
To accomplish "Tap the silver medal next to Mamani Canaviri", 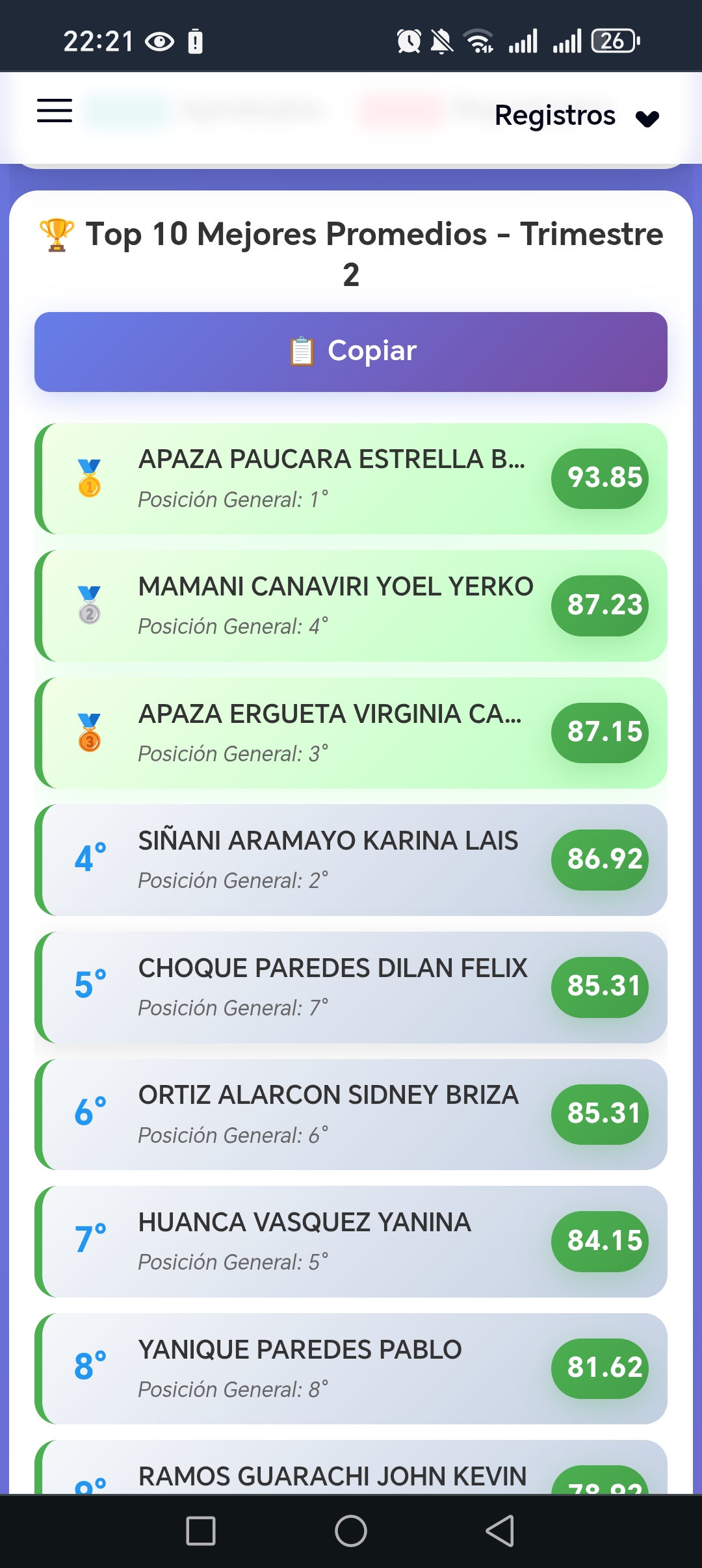I will (x=88, y=606).
